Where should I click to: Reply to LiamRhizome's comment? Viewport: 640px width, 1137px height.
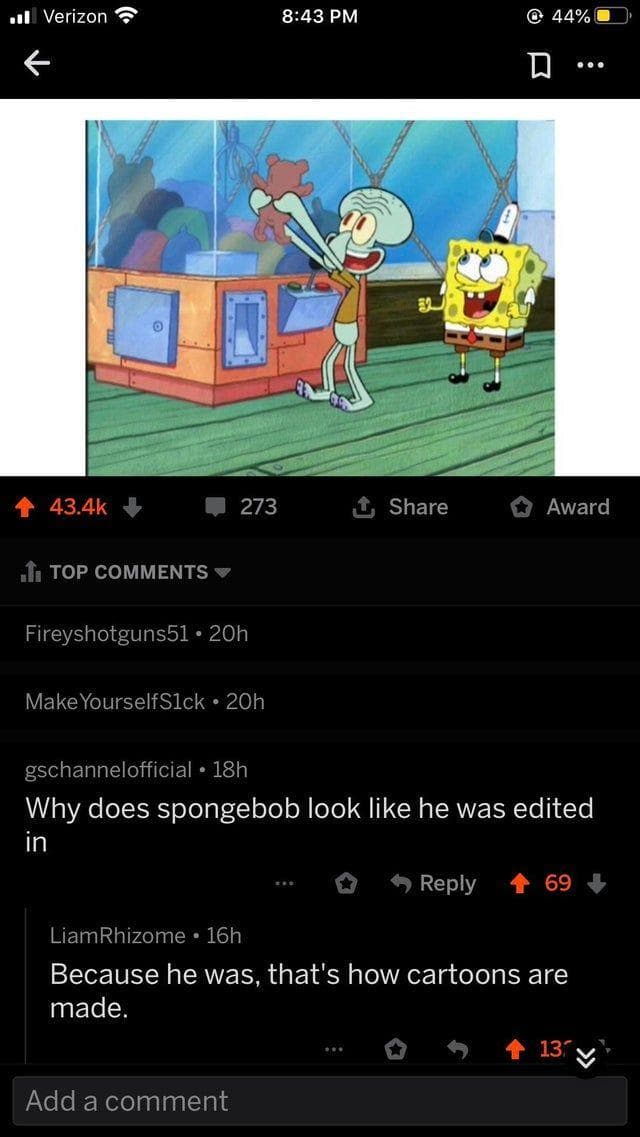[x=457, y=1049]
